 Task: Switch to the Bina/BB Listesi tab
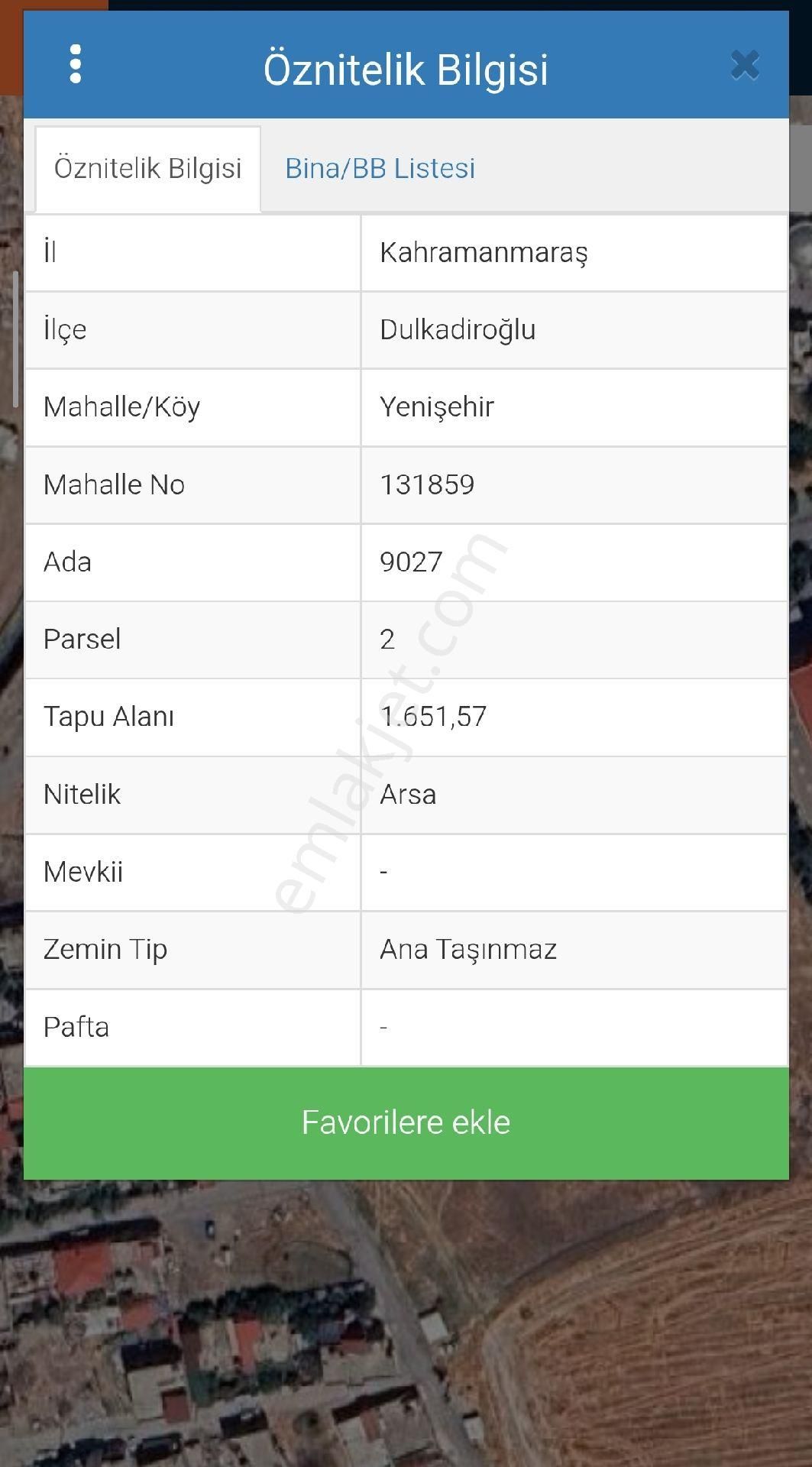coord(380,167)
